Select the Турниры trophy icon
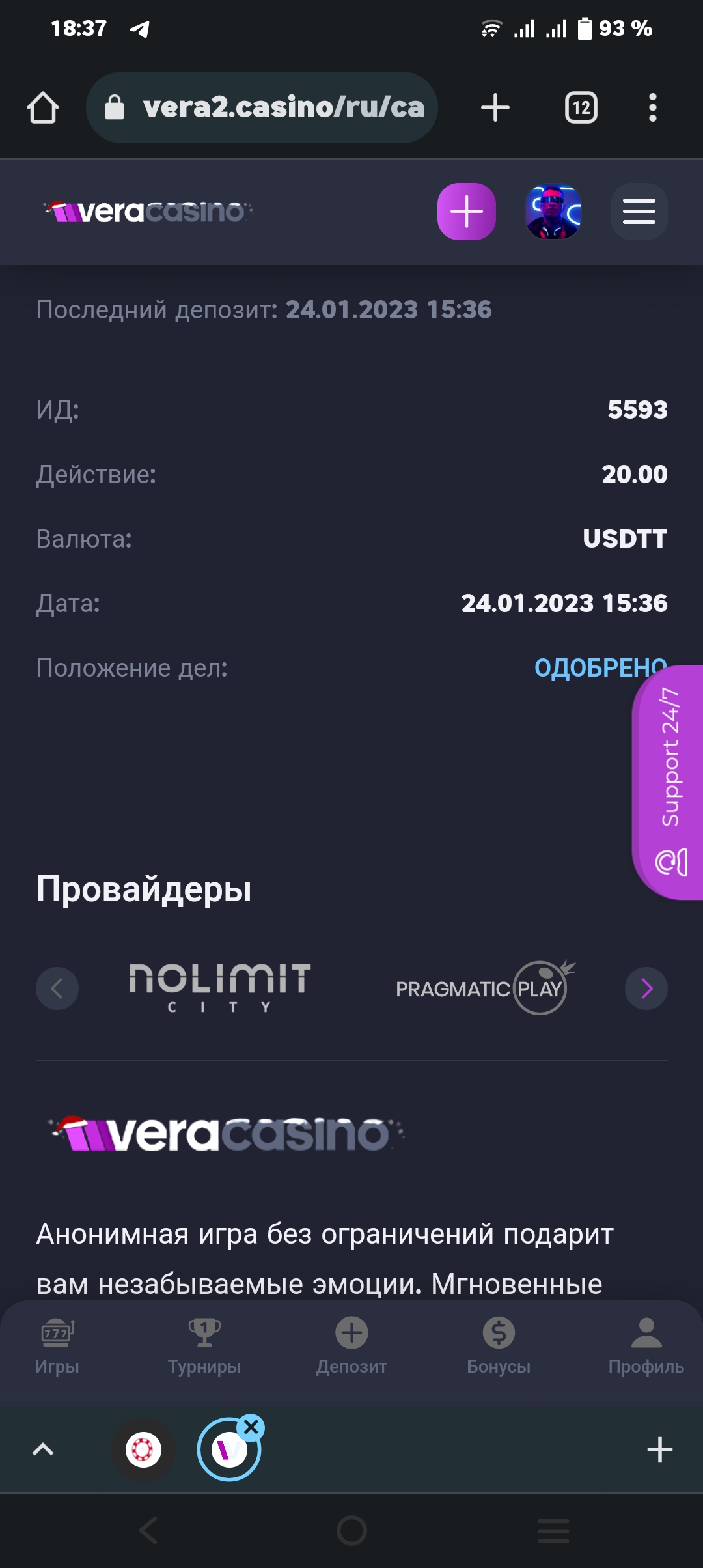Image resolution: width=703 pixels, height=1568 pixels. click(x=204, y=1339)
